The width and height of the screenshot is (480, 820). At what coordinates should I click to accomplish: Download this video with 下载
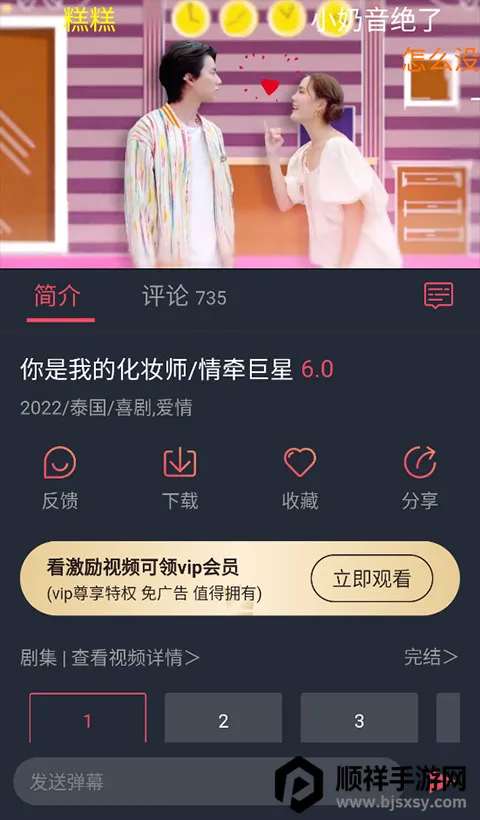pos(180,477)
